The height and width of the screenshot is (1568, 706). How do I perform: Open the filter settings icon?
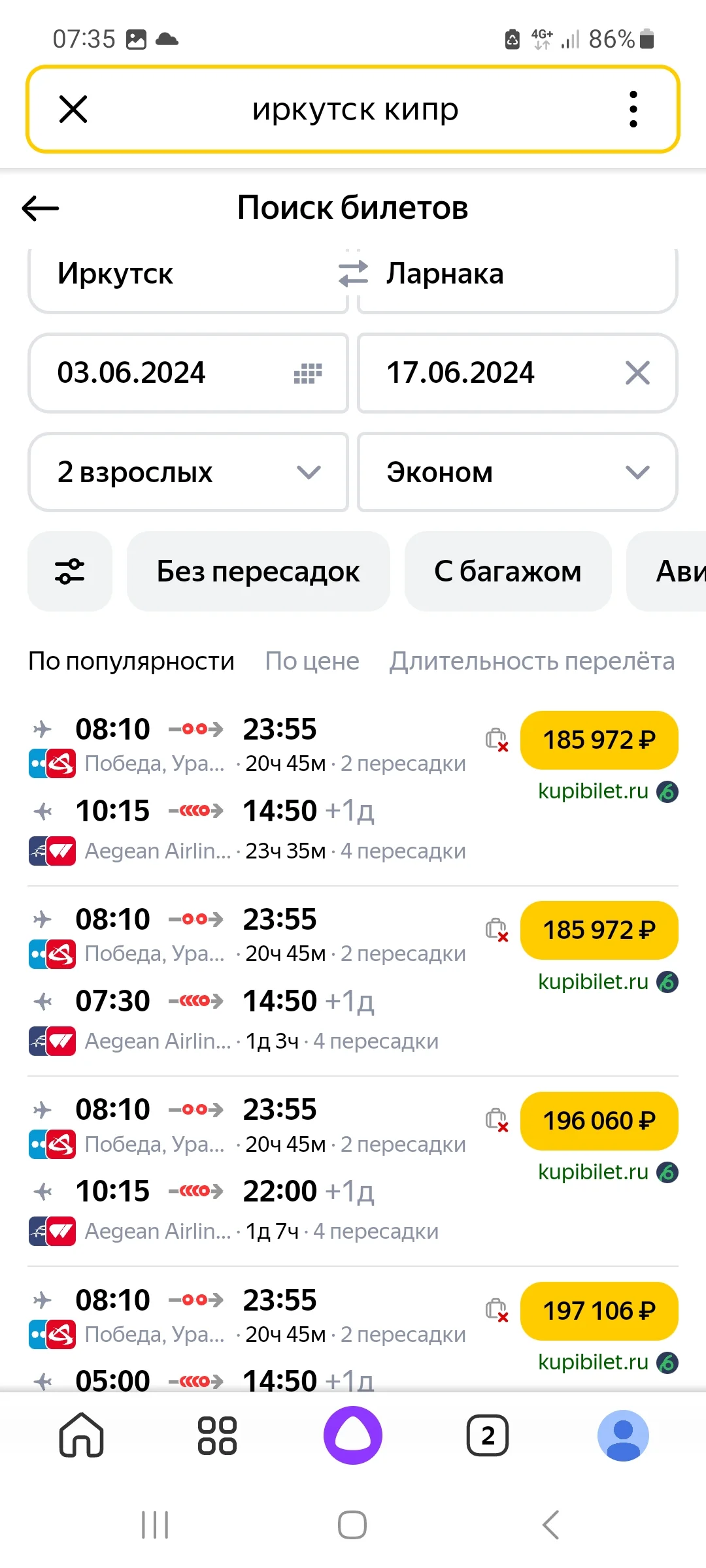pos(70,571)
